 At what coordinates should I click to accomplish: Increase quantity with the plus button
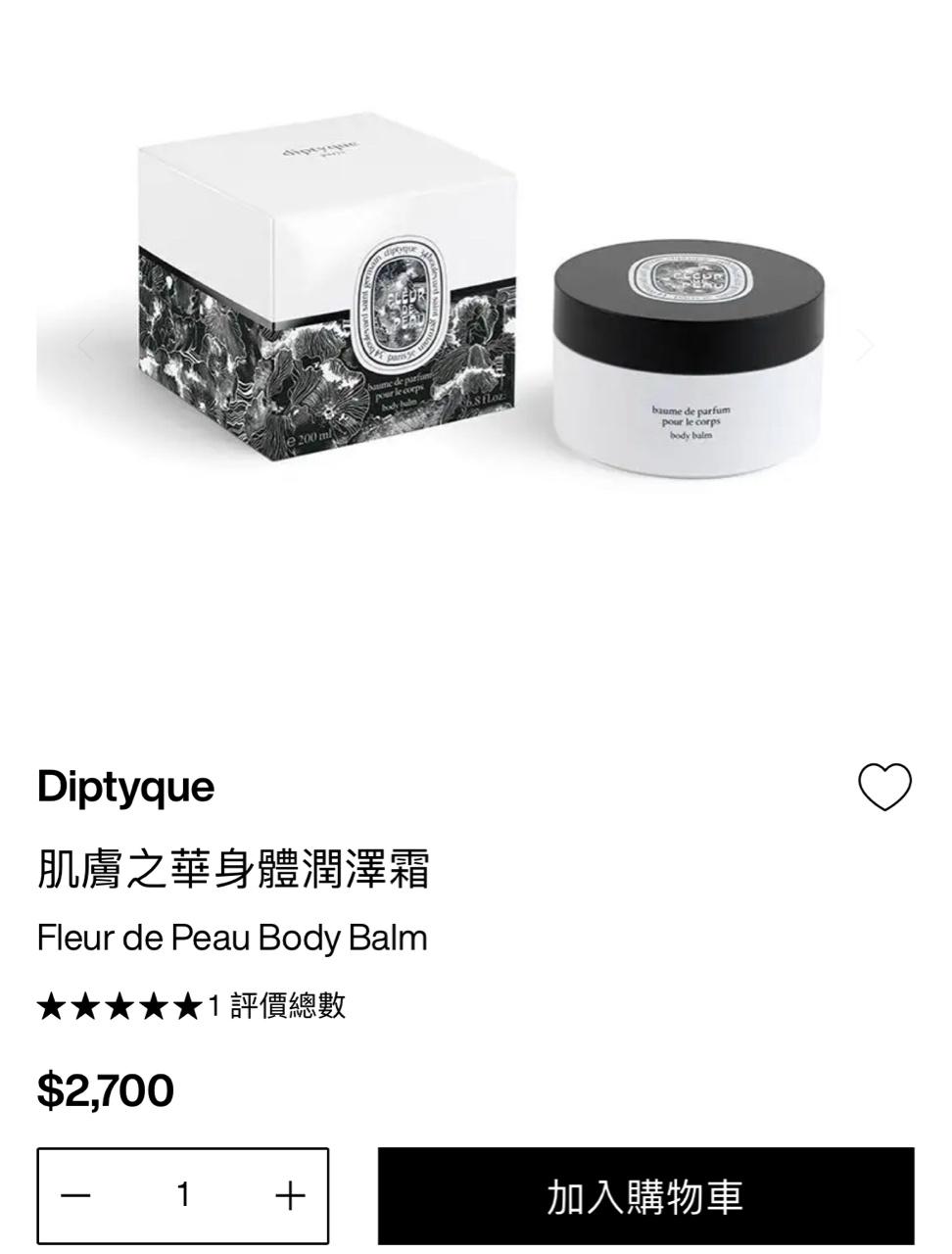(x=290, y=1195)
